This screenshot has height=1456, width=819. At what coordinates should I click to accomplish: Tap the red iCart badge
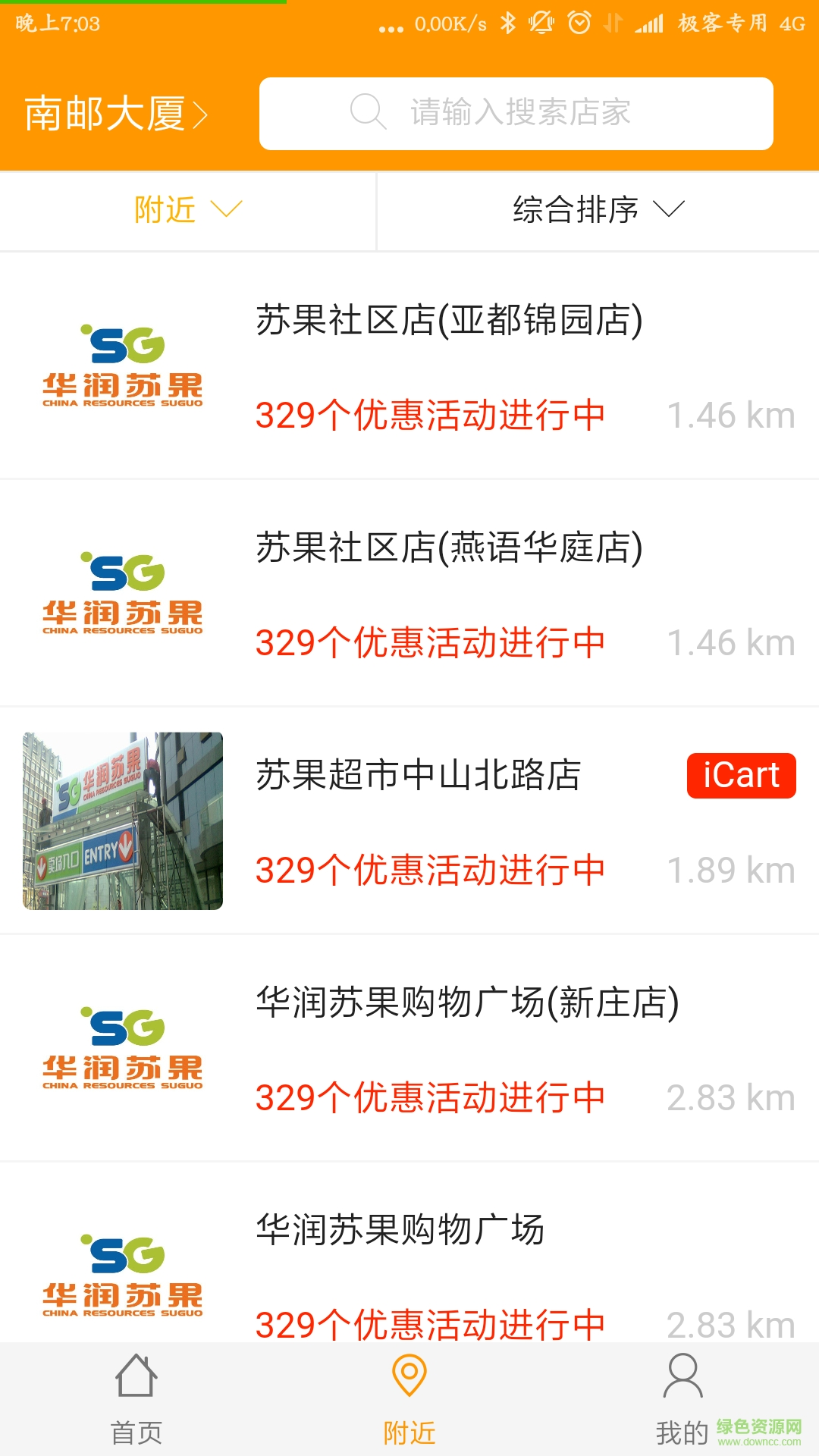coord(740,775)
